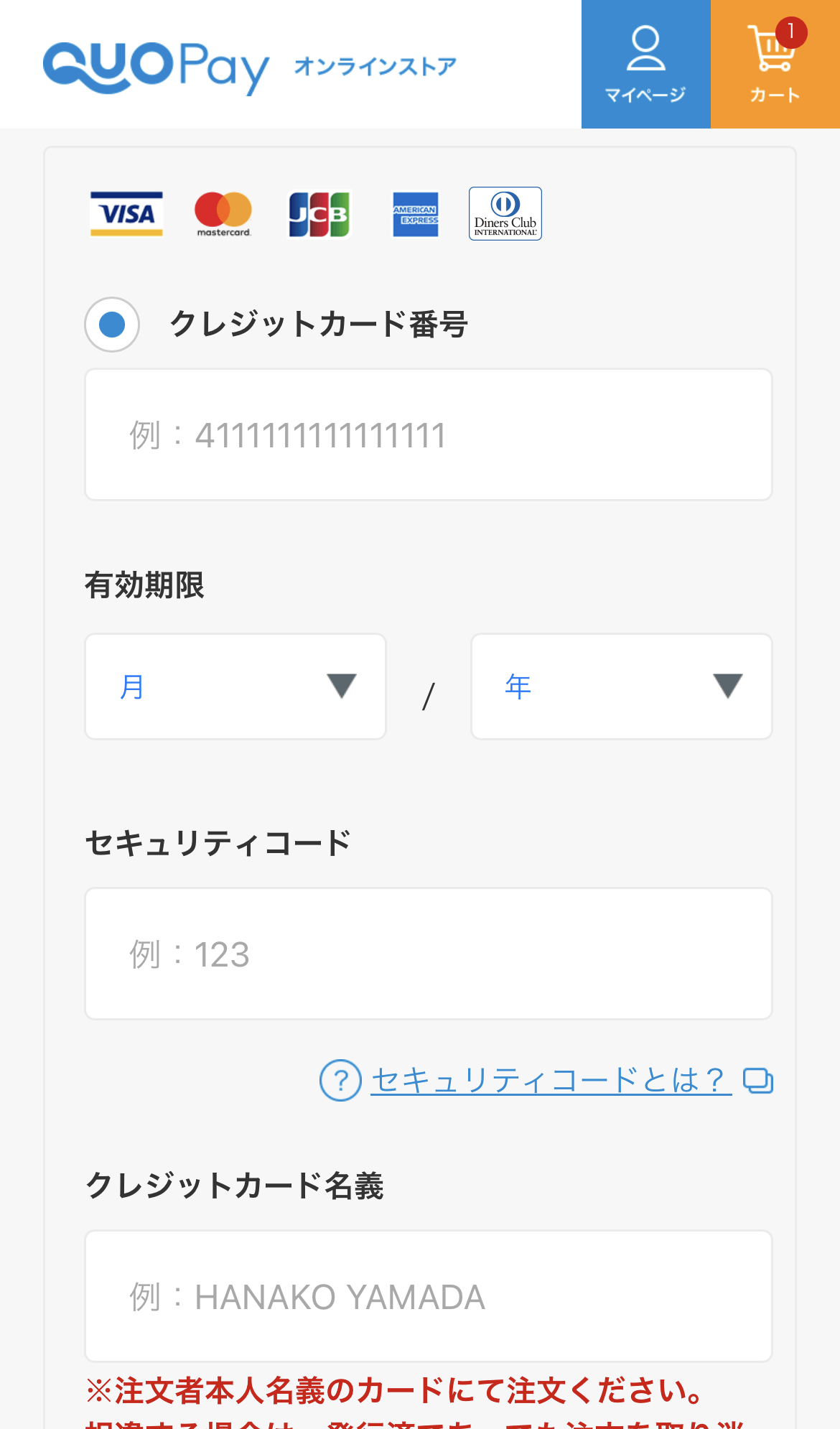This screenshot has height=1429, width=840.
Task: Select the VISA card brand icon
Action: coord(126,213)
